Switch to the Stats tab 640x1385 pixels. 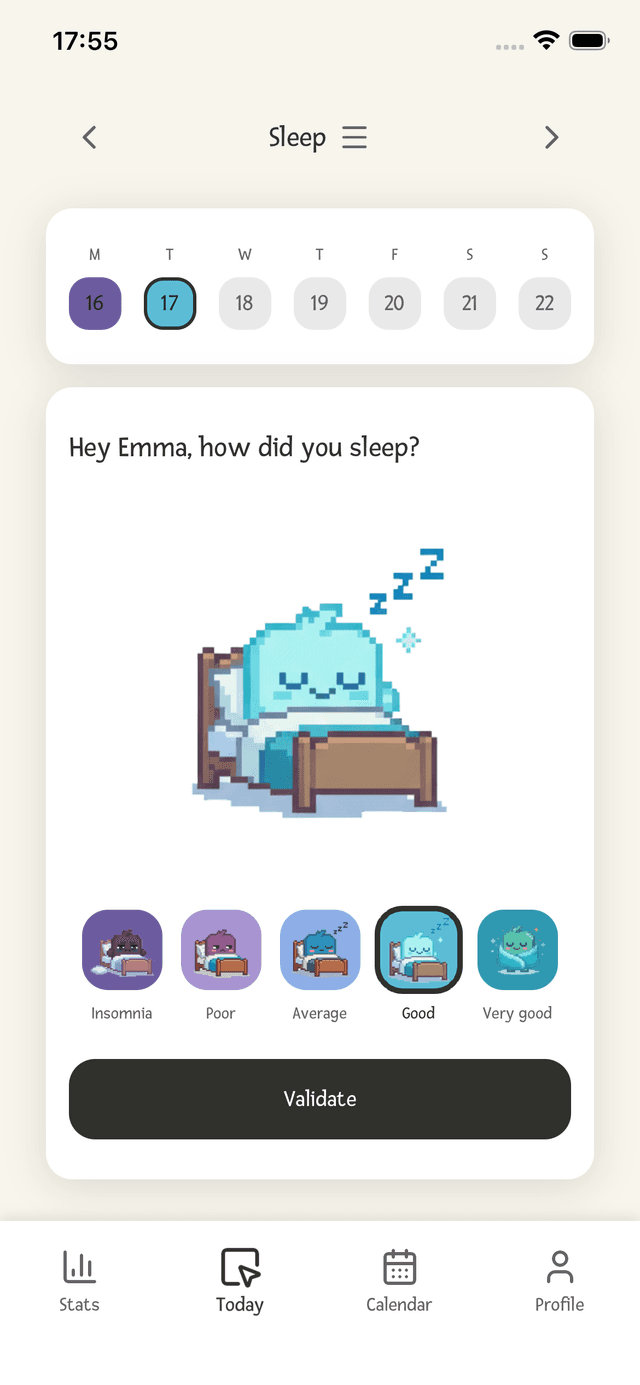(79, 1280)
